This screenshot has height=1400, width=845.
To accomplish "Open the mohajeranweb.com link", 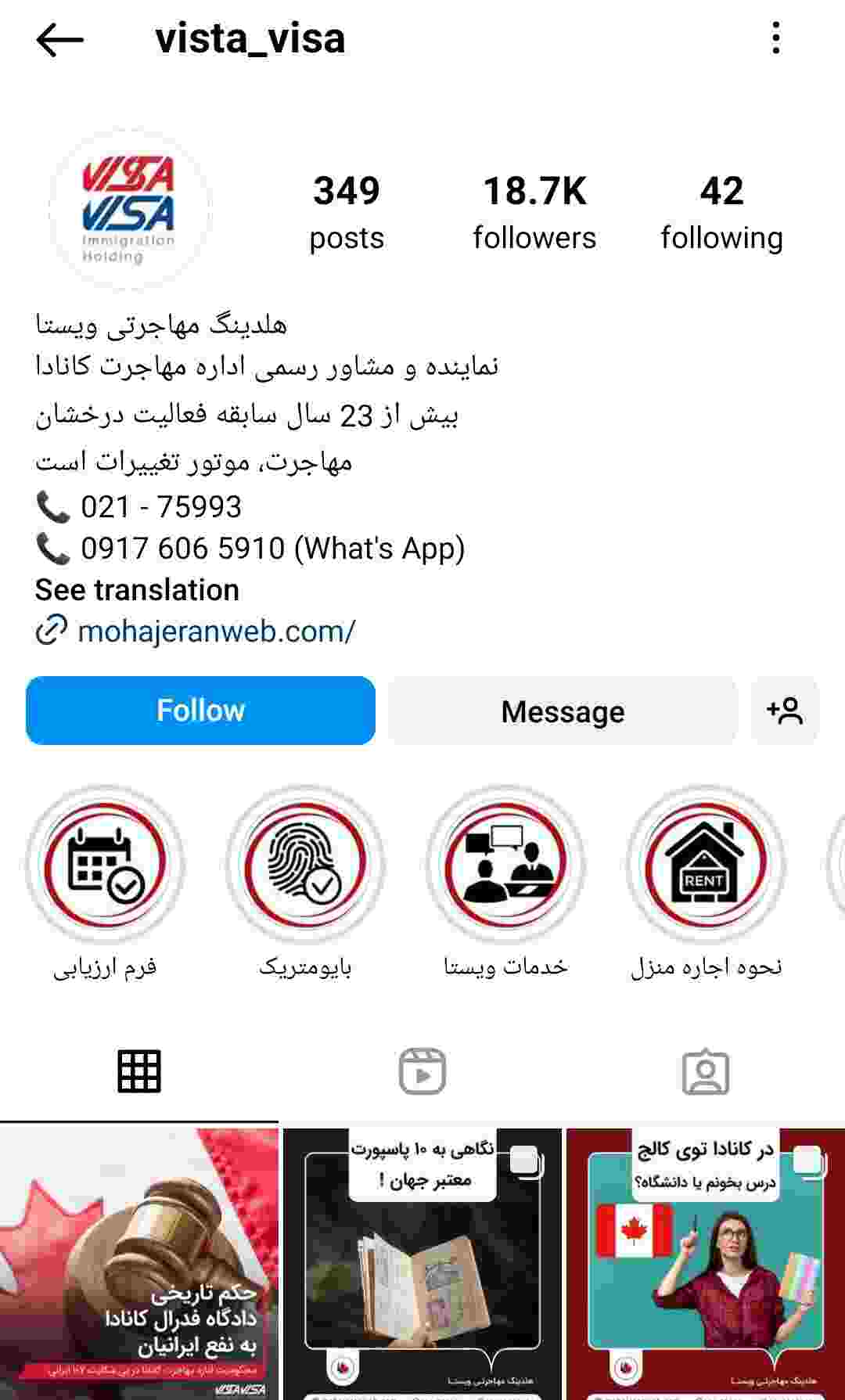I will pos(217,631).
